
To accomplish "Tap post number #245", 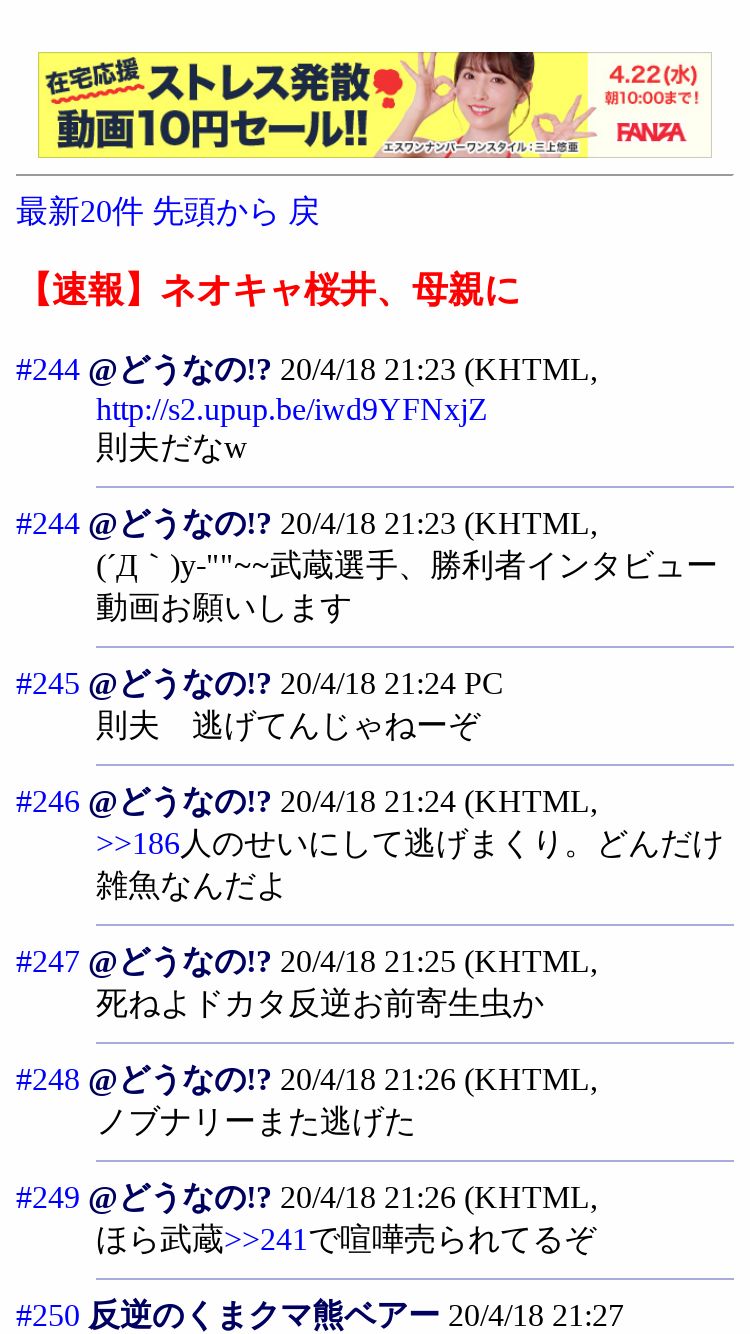I will point(48,684).
